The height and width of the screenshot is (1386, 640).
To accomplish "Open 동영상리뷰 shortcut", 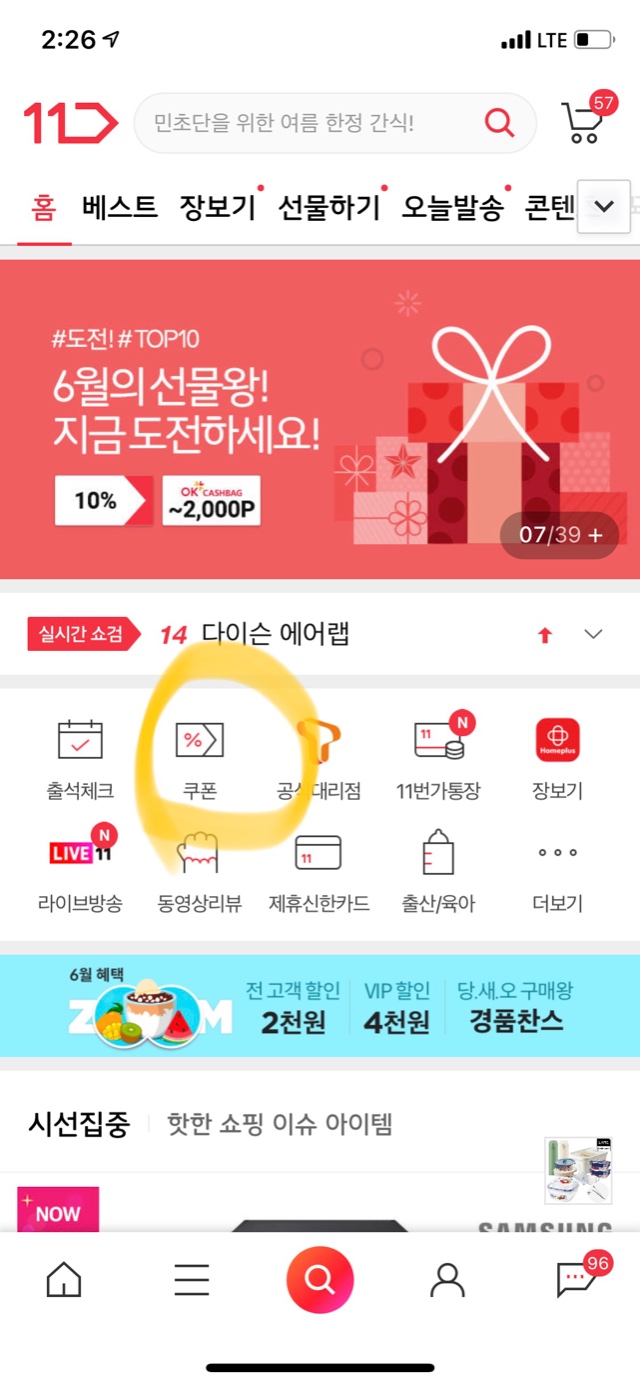I will [199, 870].
